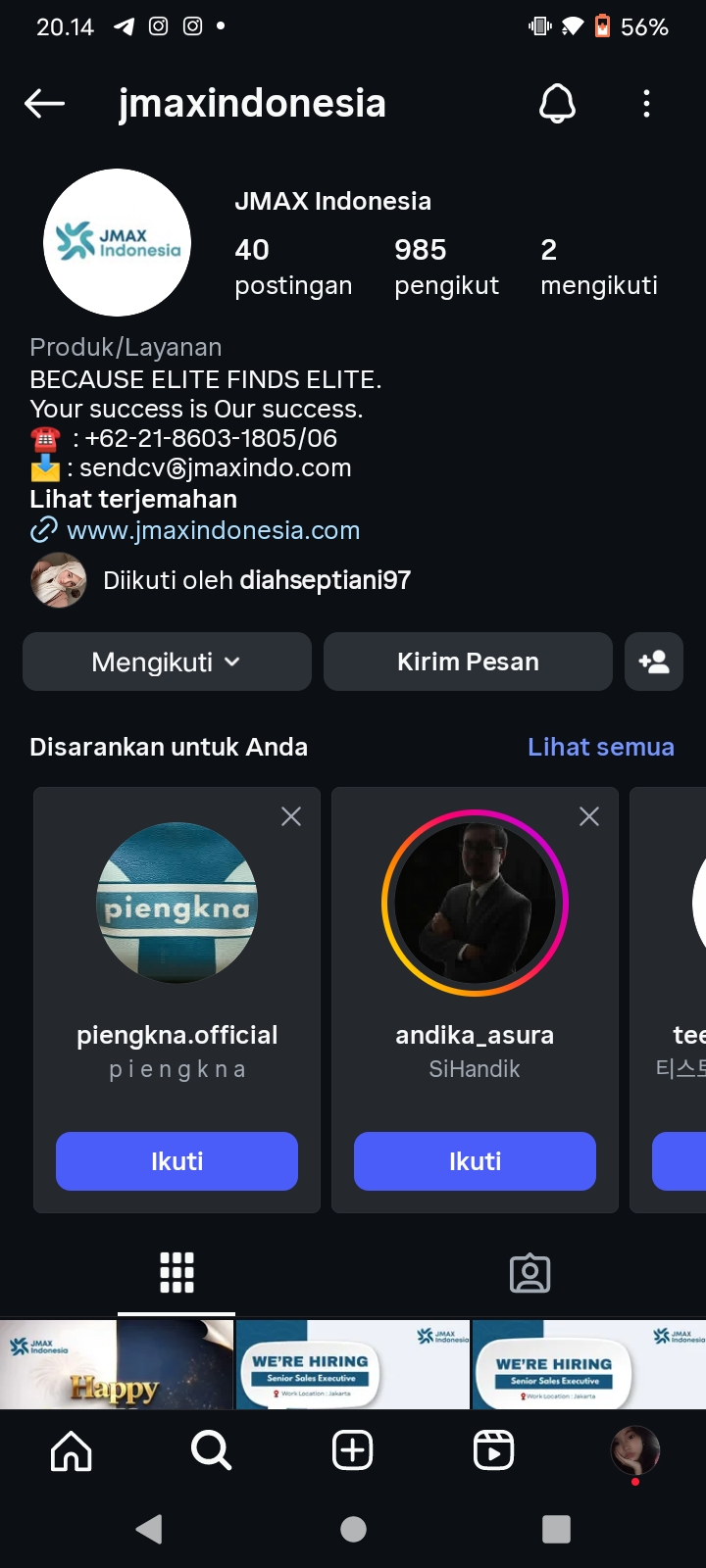This screenshot has height=1568, width=706.
Task: Dismiss the andika_asura suggestion
Action: click(x=589, y=816)
